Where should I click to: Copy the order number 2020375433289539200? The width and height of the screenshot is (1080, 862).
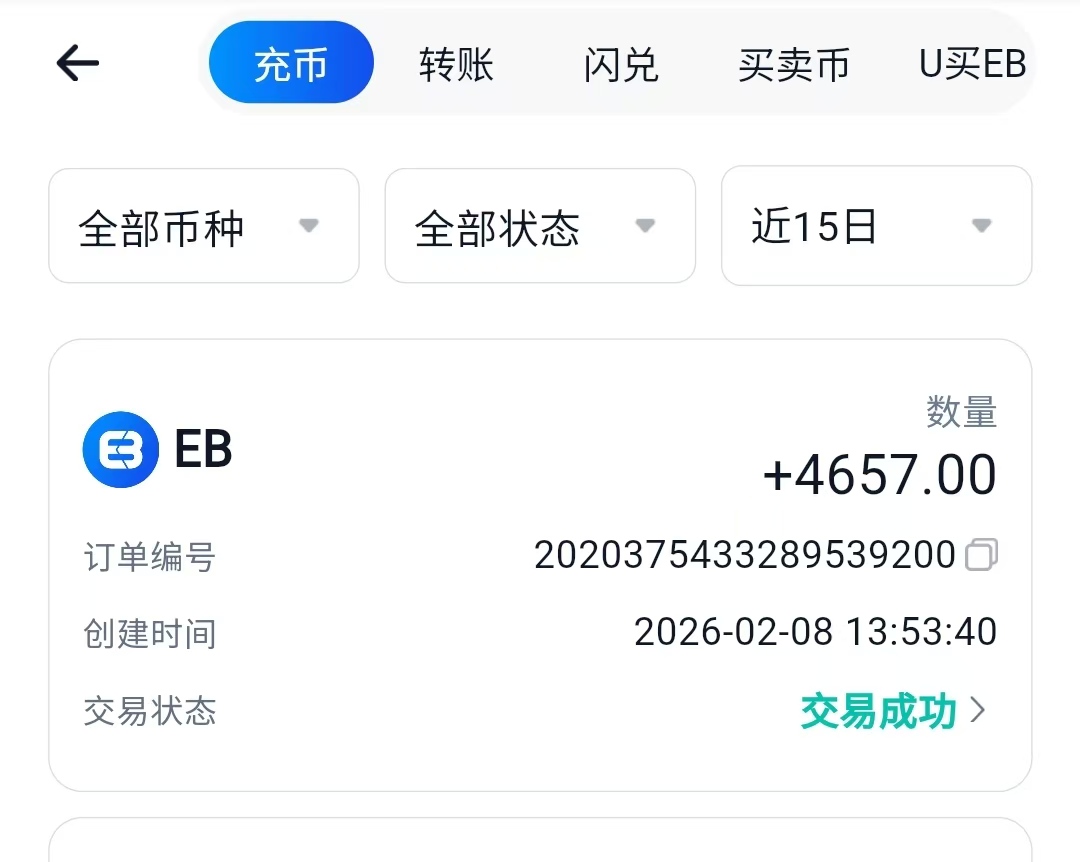981,555
